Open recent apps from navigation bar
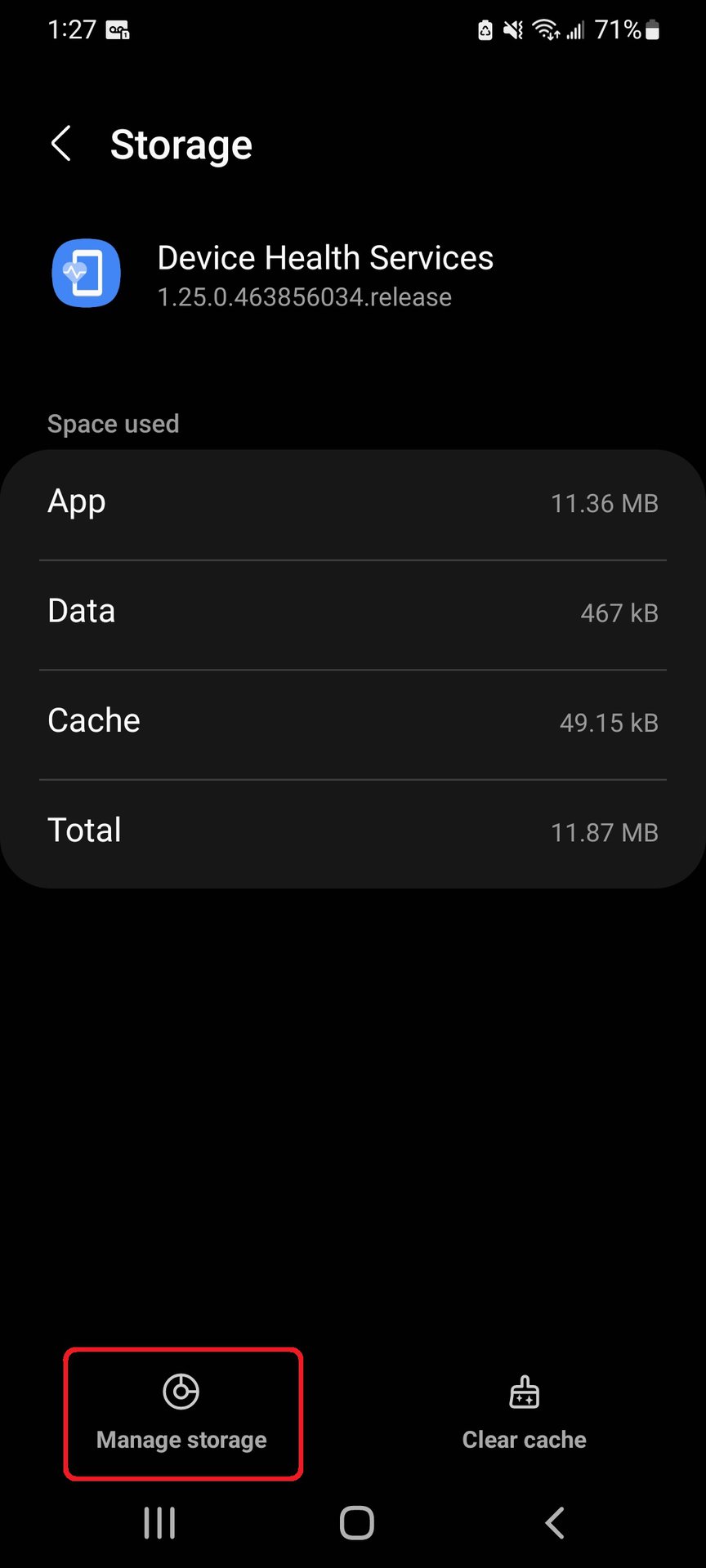The image size is (706, 1568). pos(159,1522)
